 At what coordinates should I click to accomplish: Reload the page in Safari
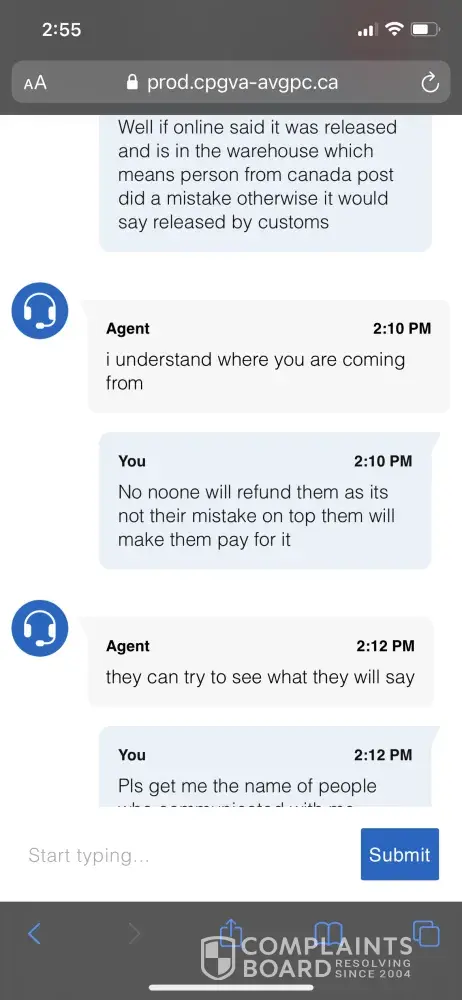[430, 83]
